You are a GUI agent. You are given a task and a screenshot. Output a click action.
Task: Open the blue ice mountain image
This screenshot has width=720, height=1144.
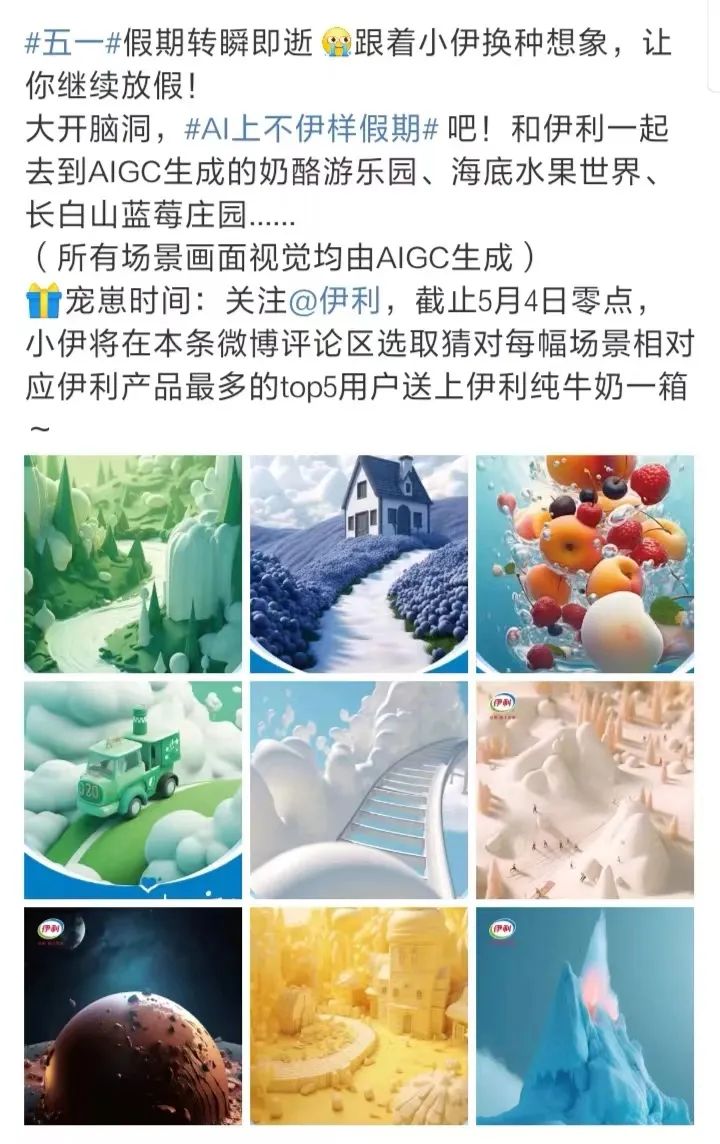tap(585, 1016)
